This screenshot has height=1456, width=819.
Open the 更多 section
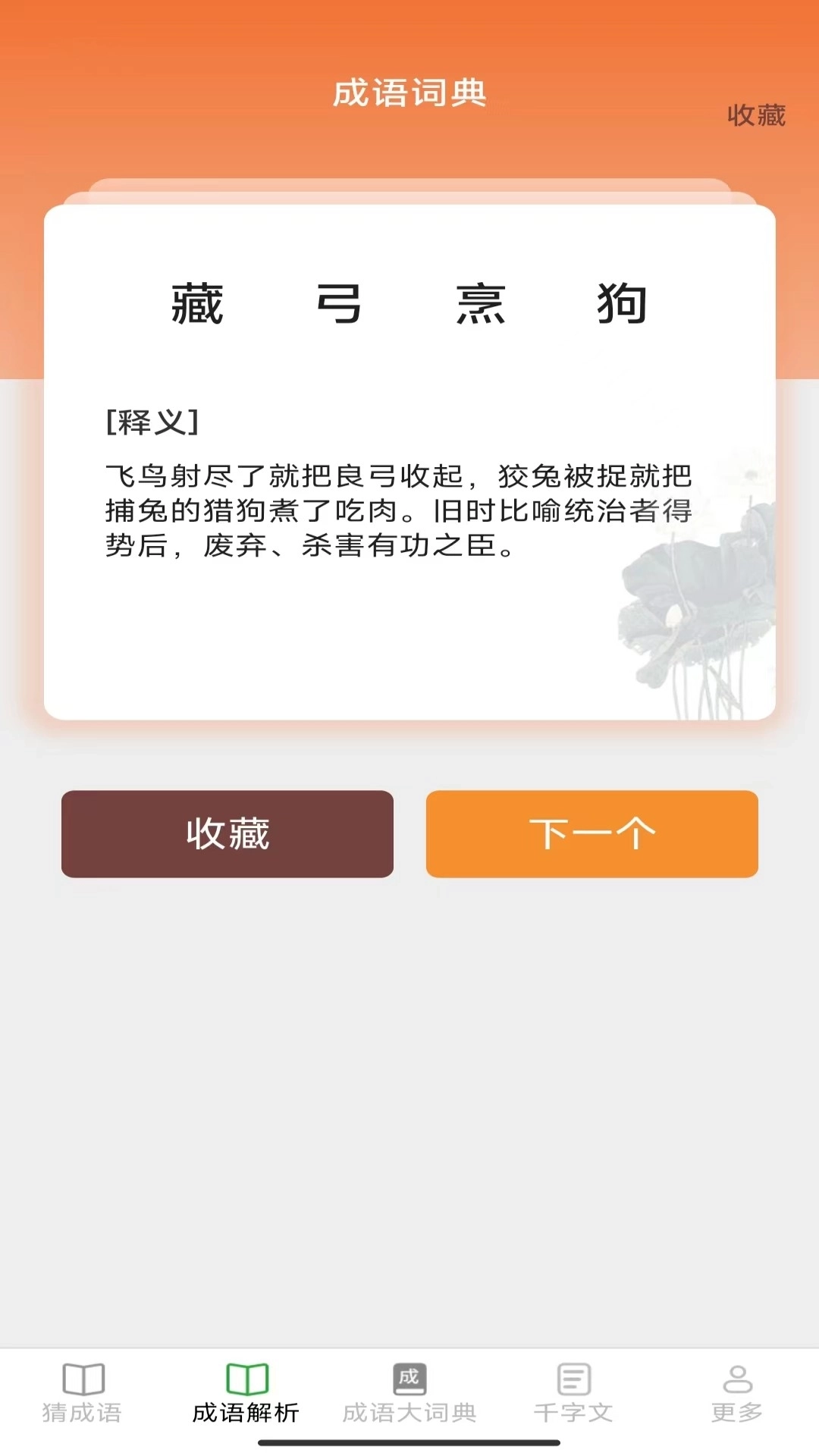coord(736,1410)
